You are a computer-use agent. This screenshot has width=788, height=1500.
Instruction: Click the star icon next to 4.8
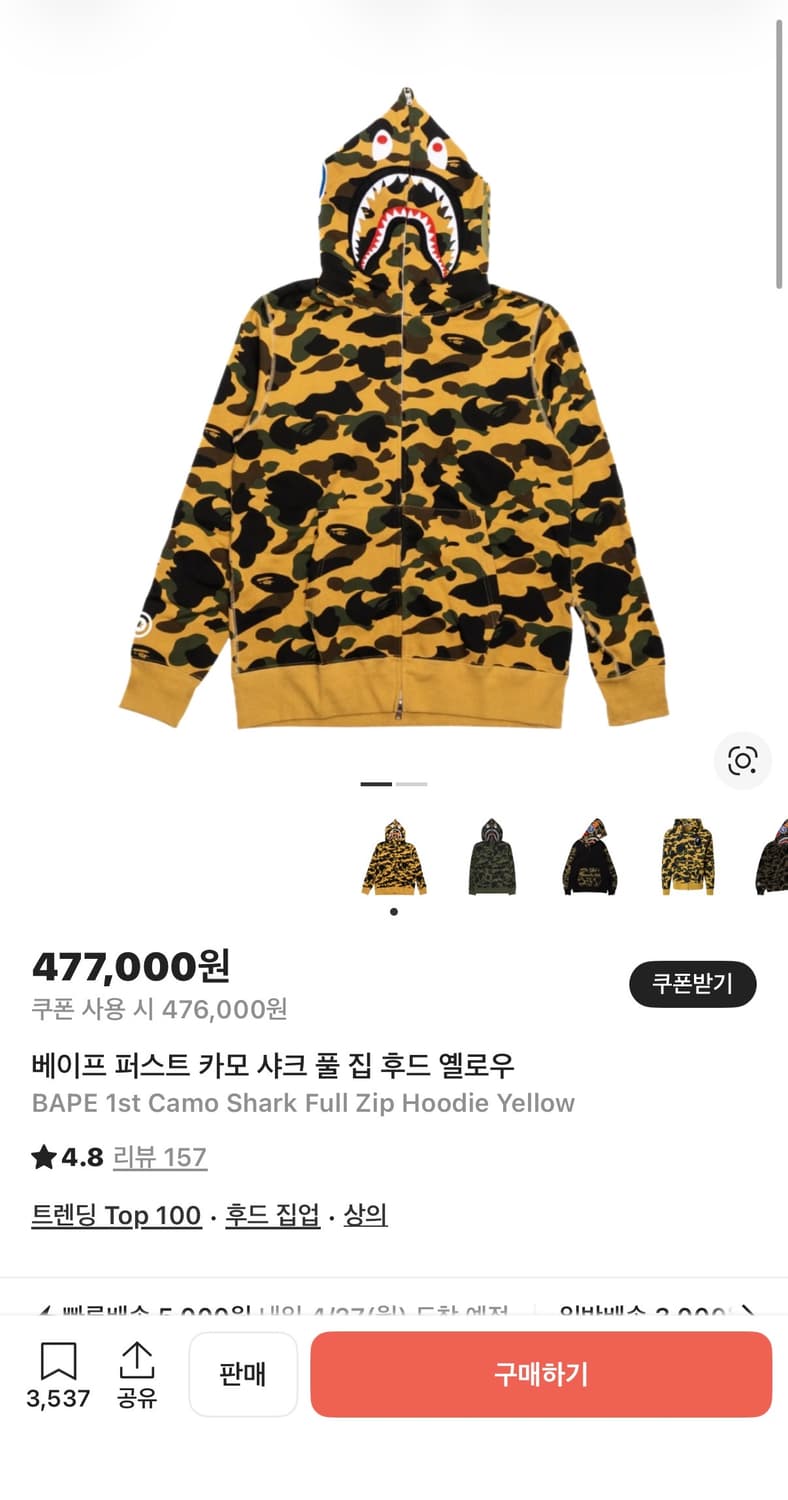pyautogui.click(x=43, y=1156)
